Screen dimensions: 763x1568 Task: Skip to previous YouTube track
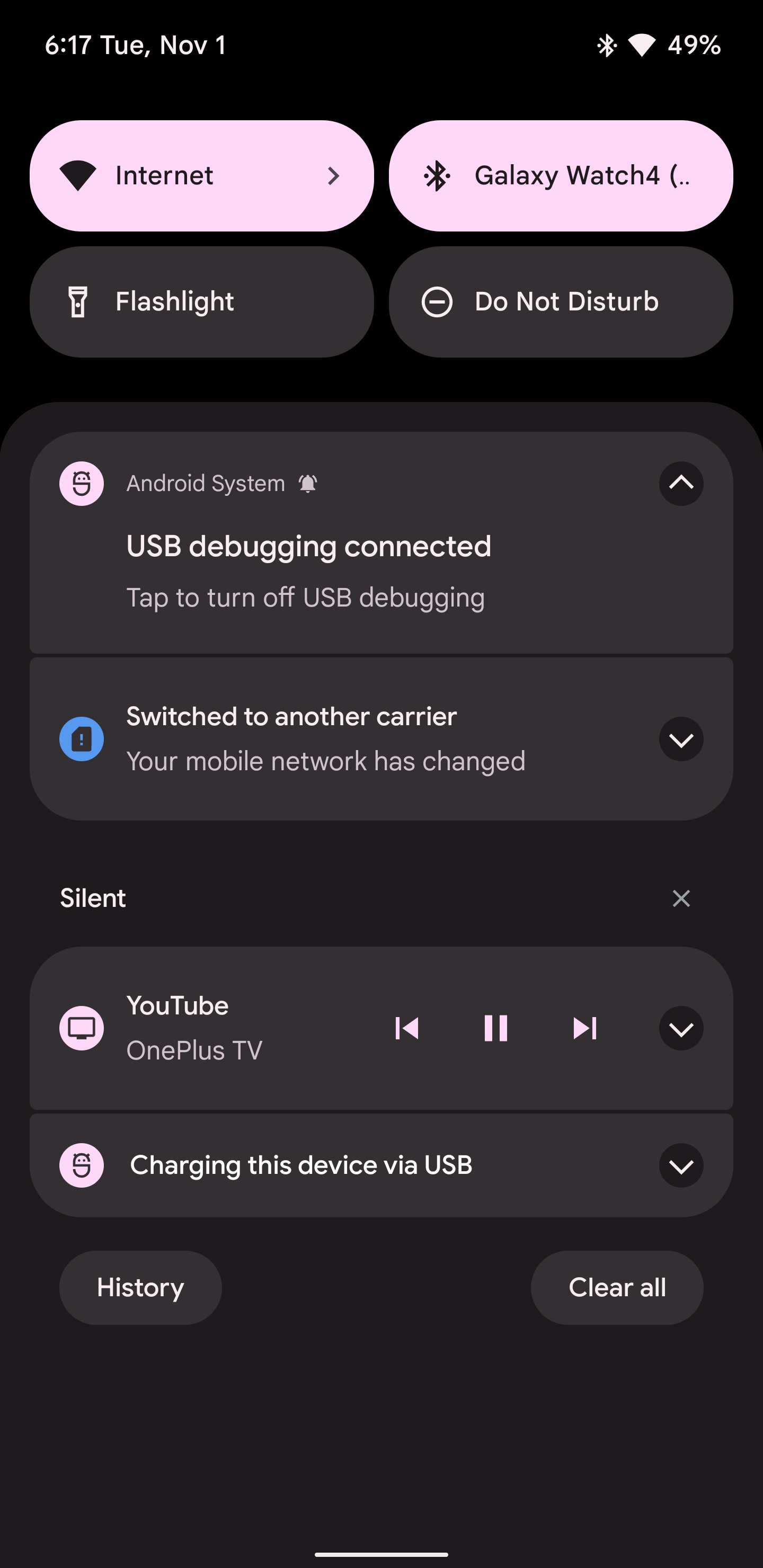click(407, 1028)
